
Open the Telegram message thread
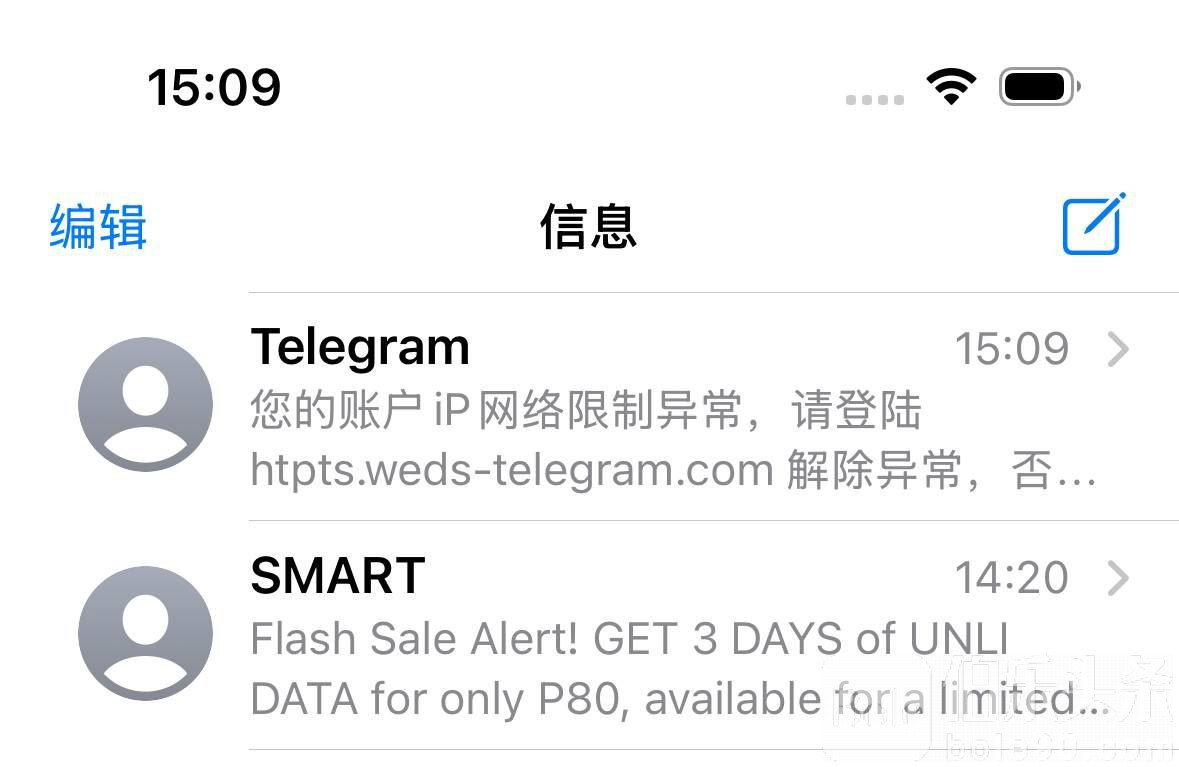pos(660,408)
